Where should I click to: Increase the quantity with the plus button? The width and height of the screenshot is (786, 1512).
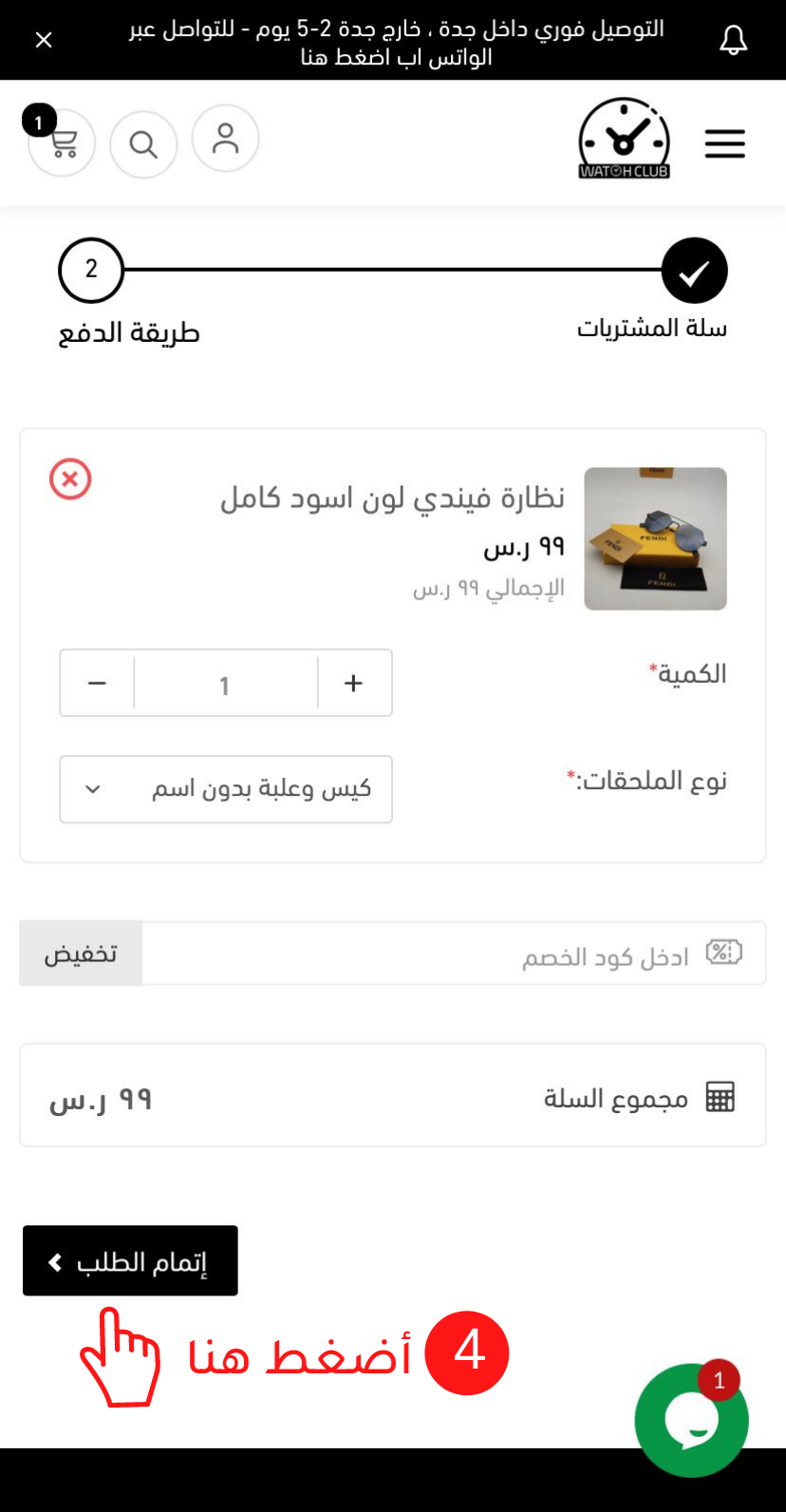(x=354, y=683)
